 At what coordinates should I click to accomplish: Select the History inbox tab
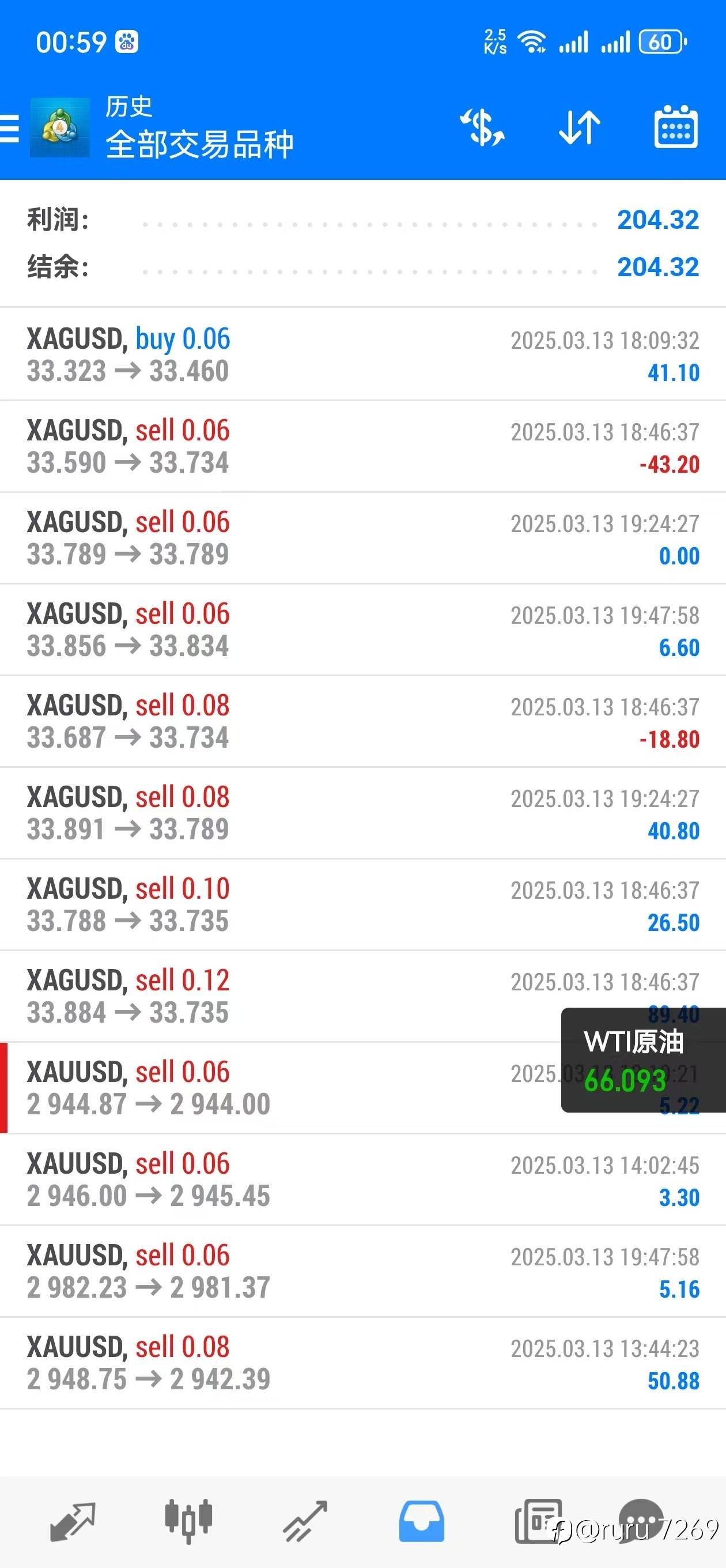click(x=421, y=1521)
